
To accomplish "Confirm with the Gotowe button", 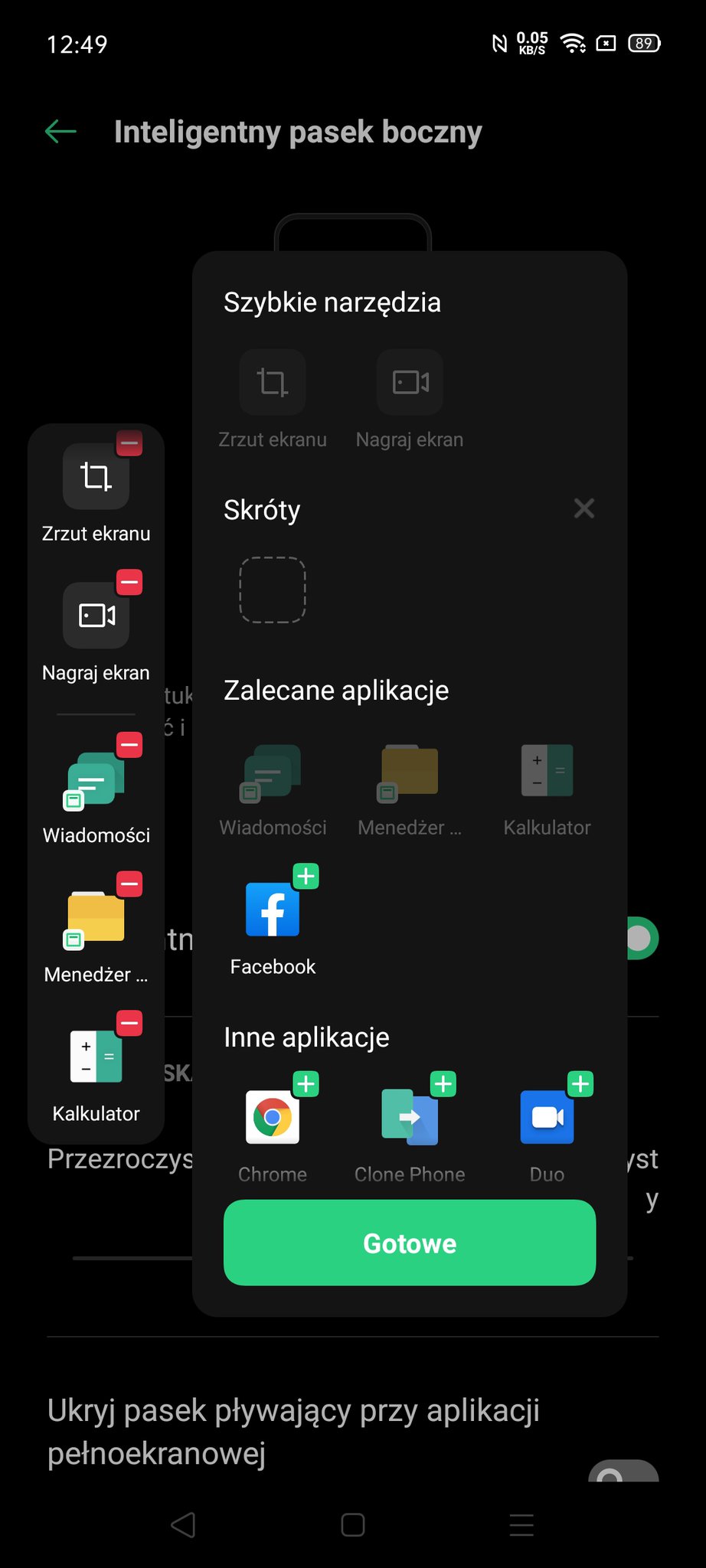I will pyautogui.click(x=410, y=1243).
